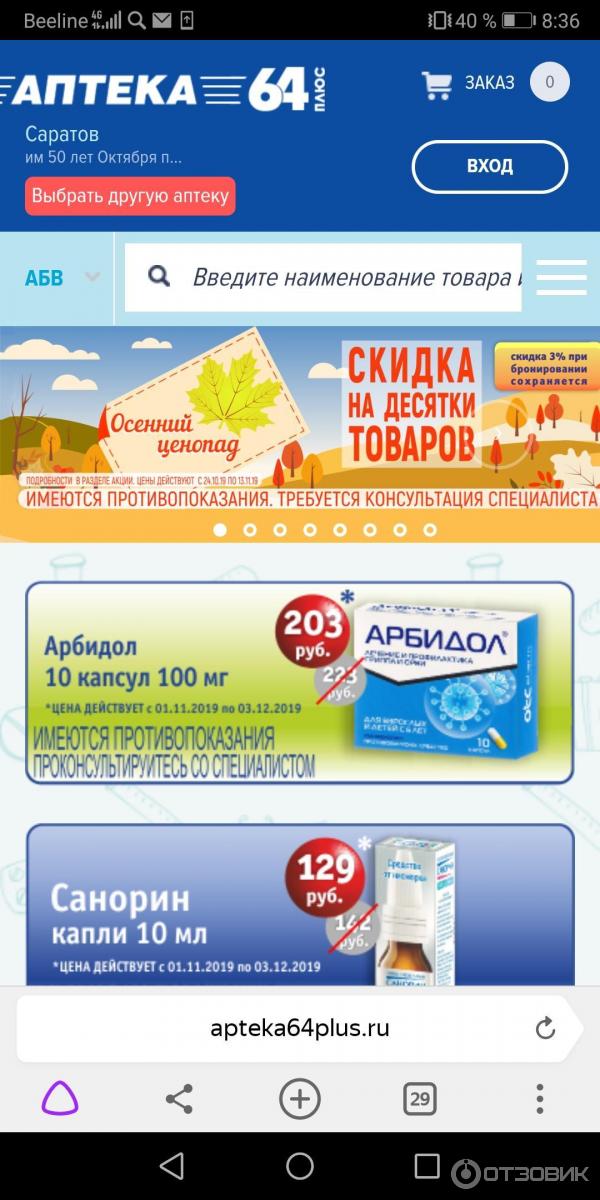
Task: Share this page
Action: coord(179,1099)
